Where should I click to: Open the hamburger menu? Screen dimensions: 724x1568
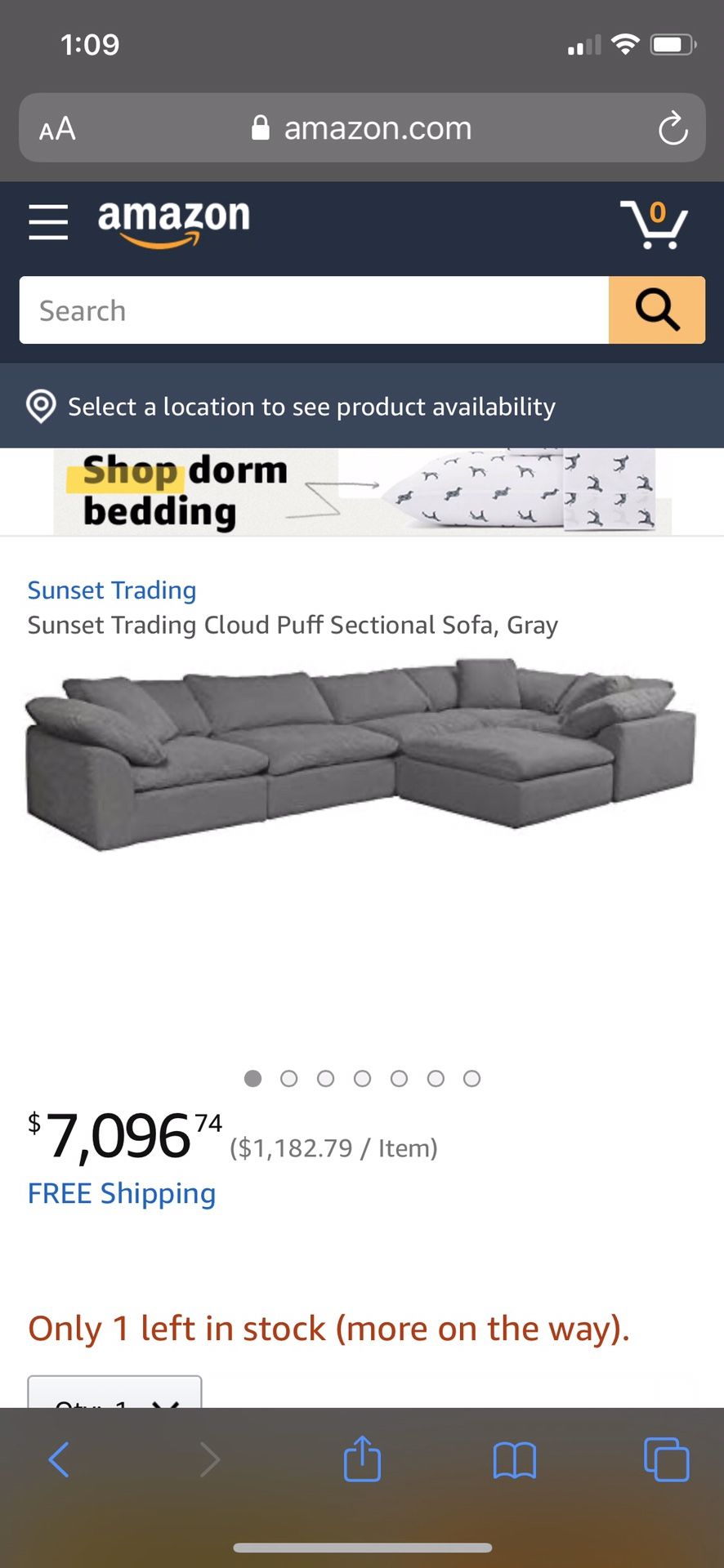pos(48,222)
